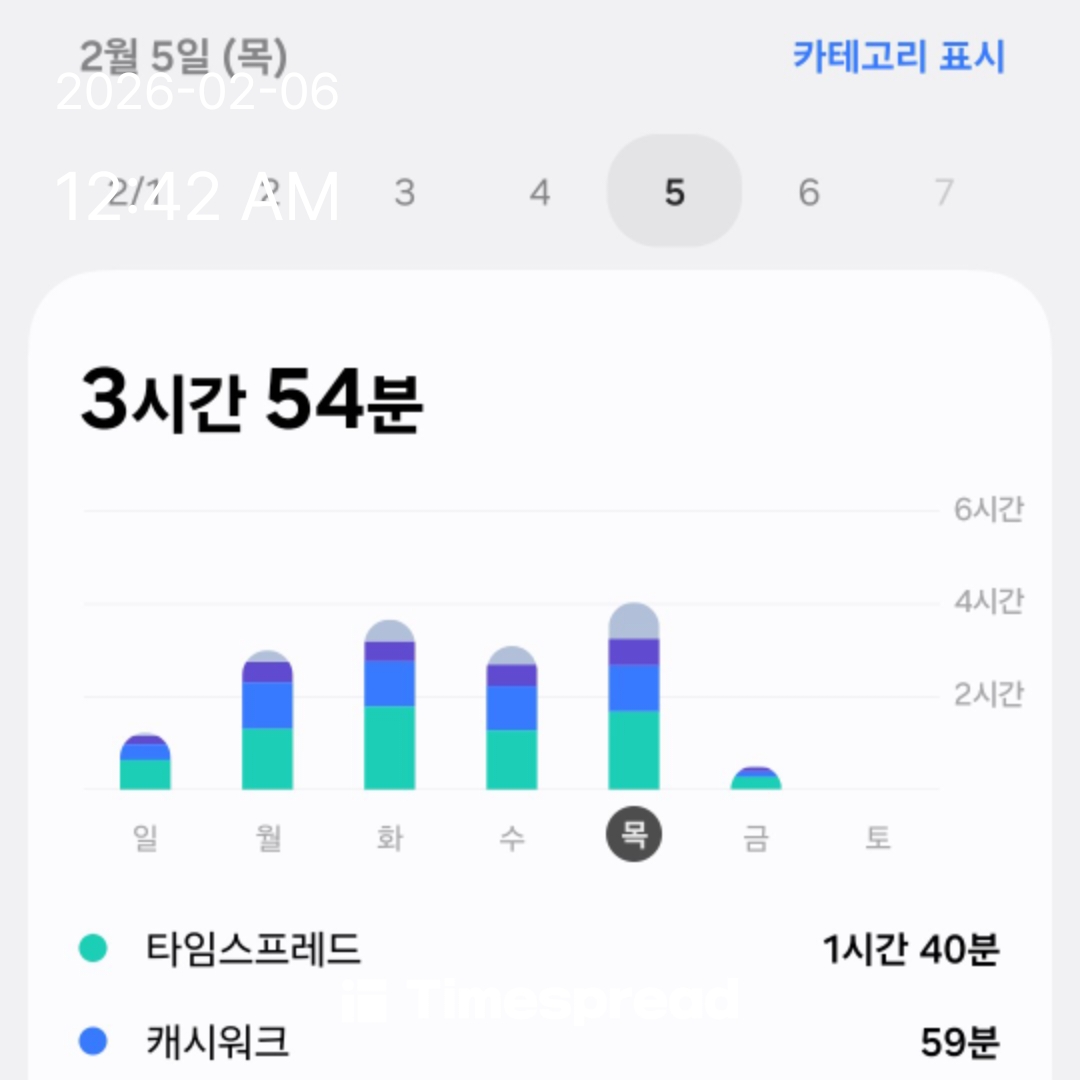Image resolution: width=1080 pixels, height=1080 pixels.
Task: Open the 타임스프레드 usage row
Action: (540, 948)
